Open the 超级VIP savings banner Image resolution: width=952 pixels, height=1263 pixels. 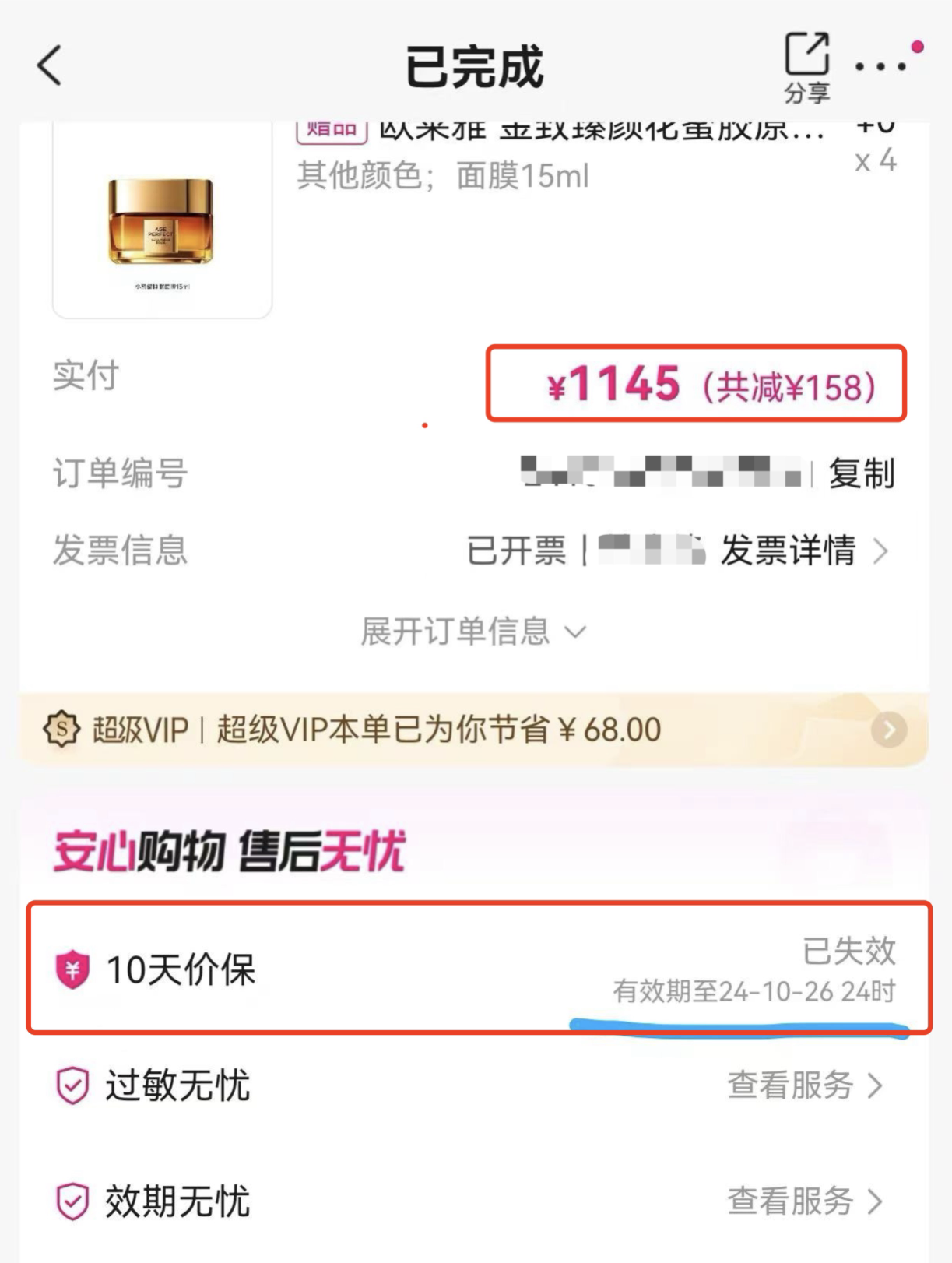click(x=473, y=730)
